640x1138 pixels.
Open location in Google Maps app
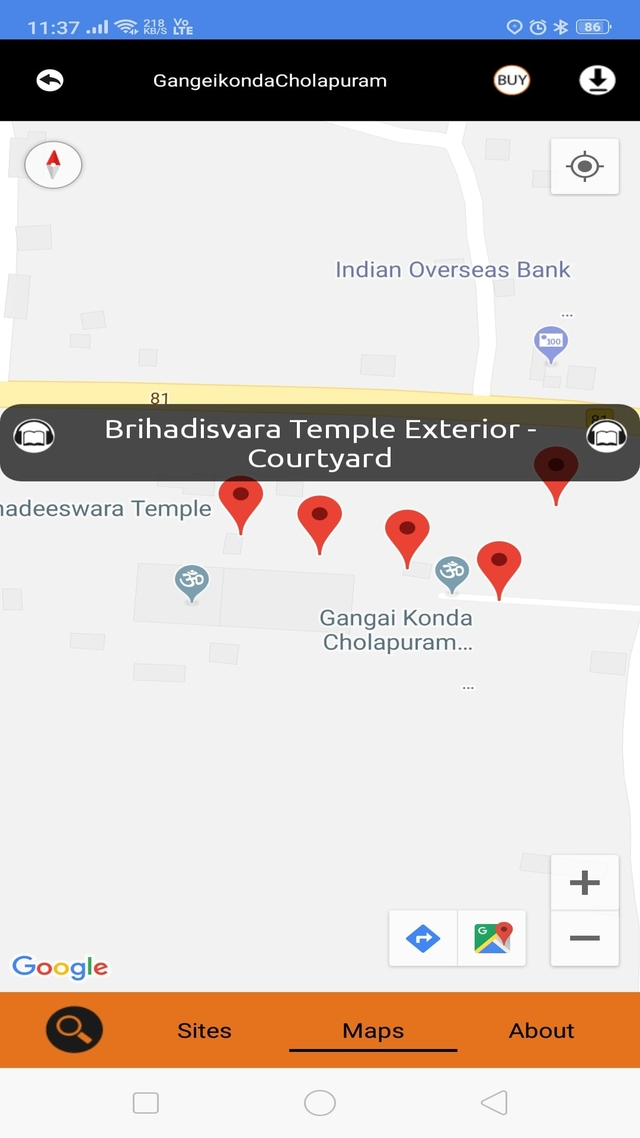492,938
